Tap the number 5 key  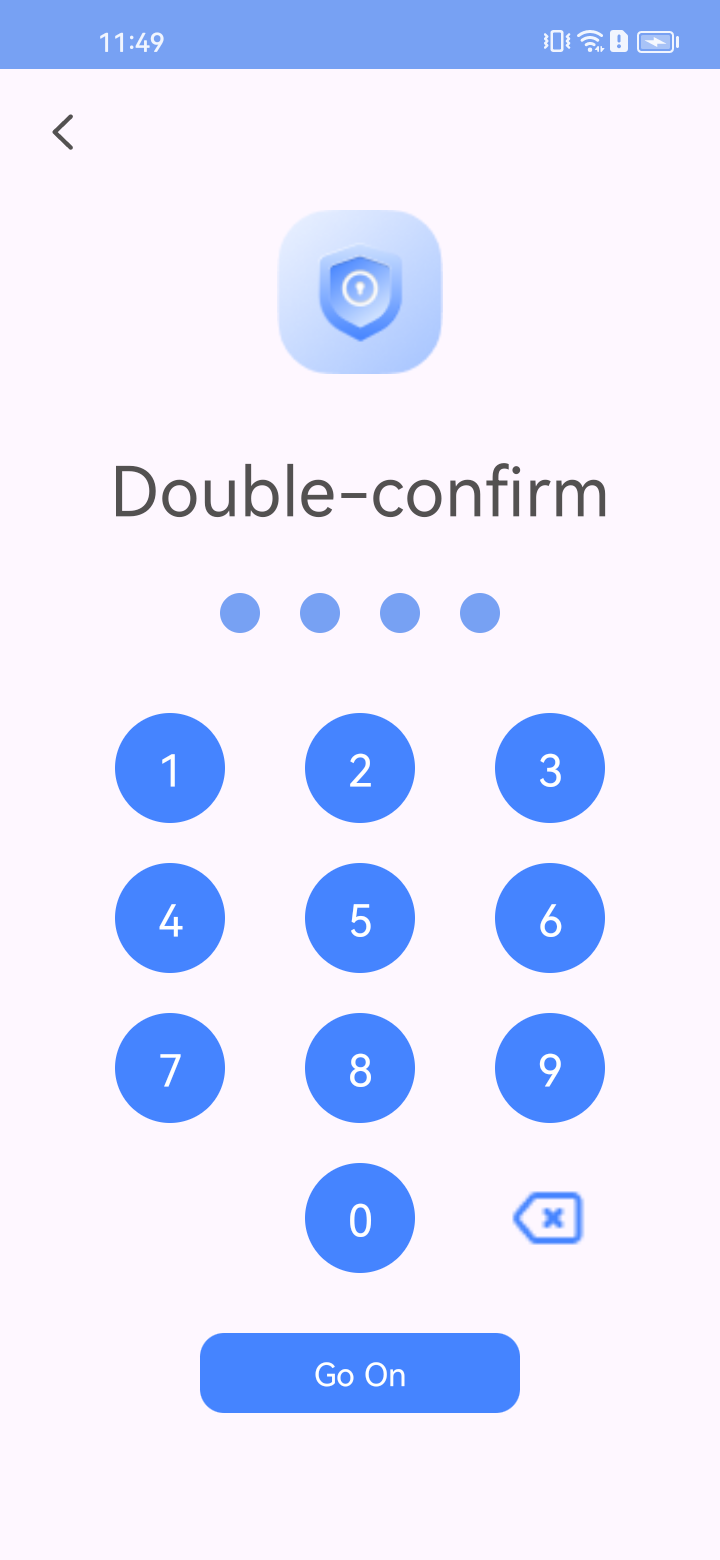click(x=360, y=918)
